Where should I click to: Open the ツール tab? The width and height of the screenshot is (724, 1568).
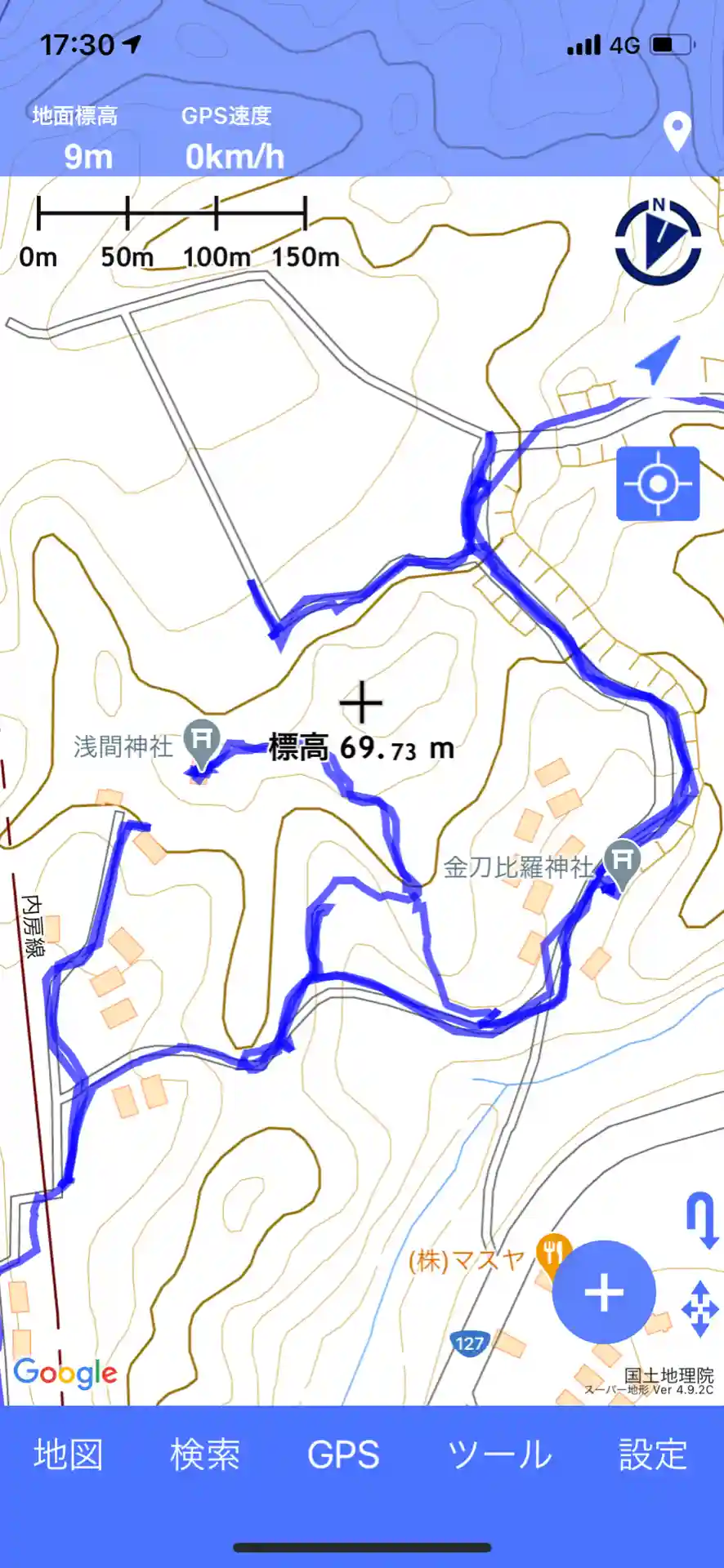[x=499, y=1454]
